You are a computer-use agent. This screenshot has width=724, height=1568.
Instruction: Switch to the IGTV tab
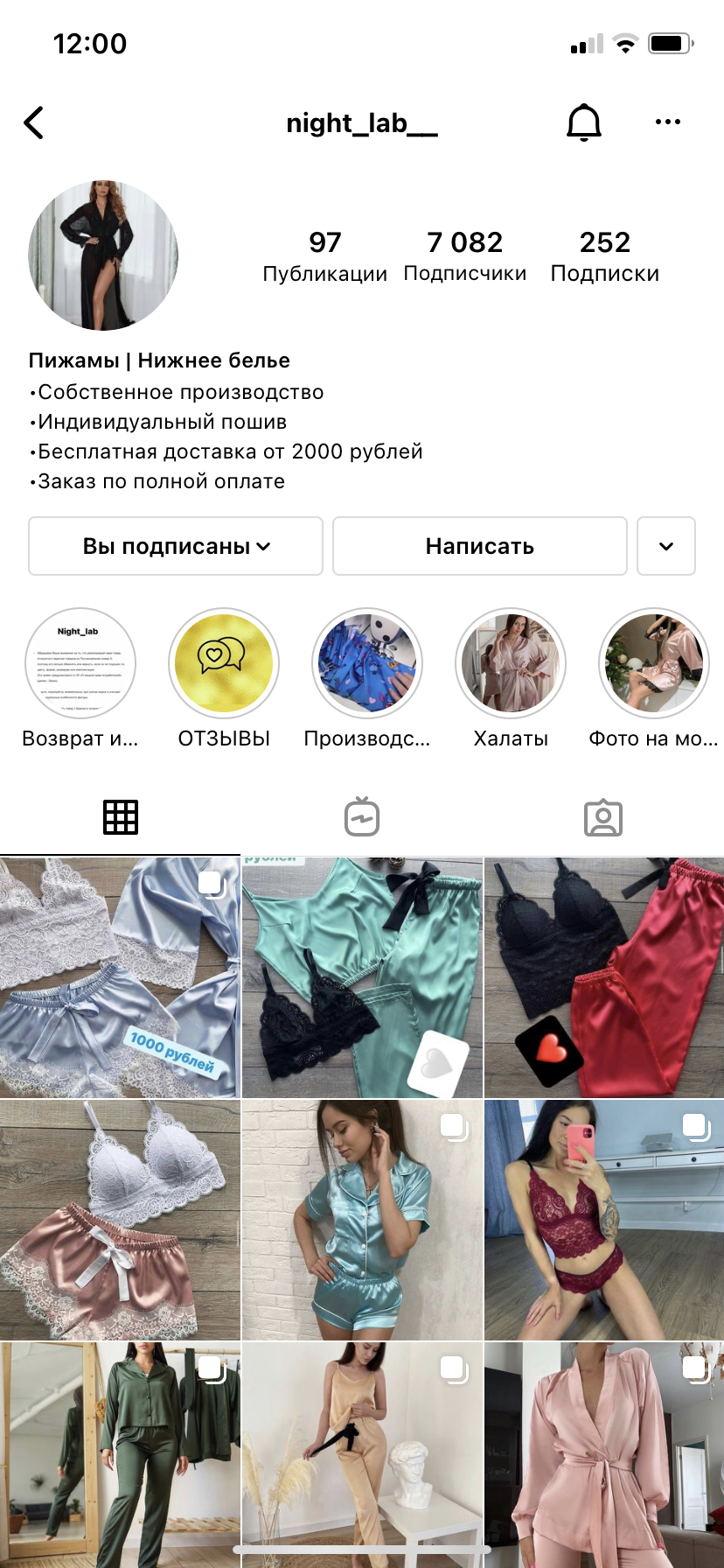click(x=362, y=817)
